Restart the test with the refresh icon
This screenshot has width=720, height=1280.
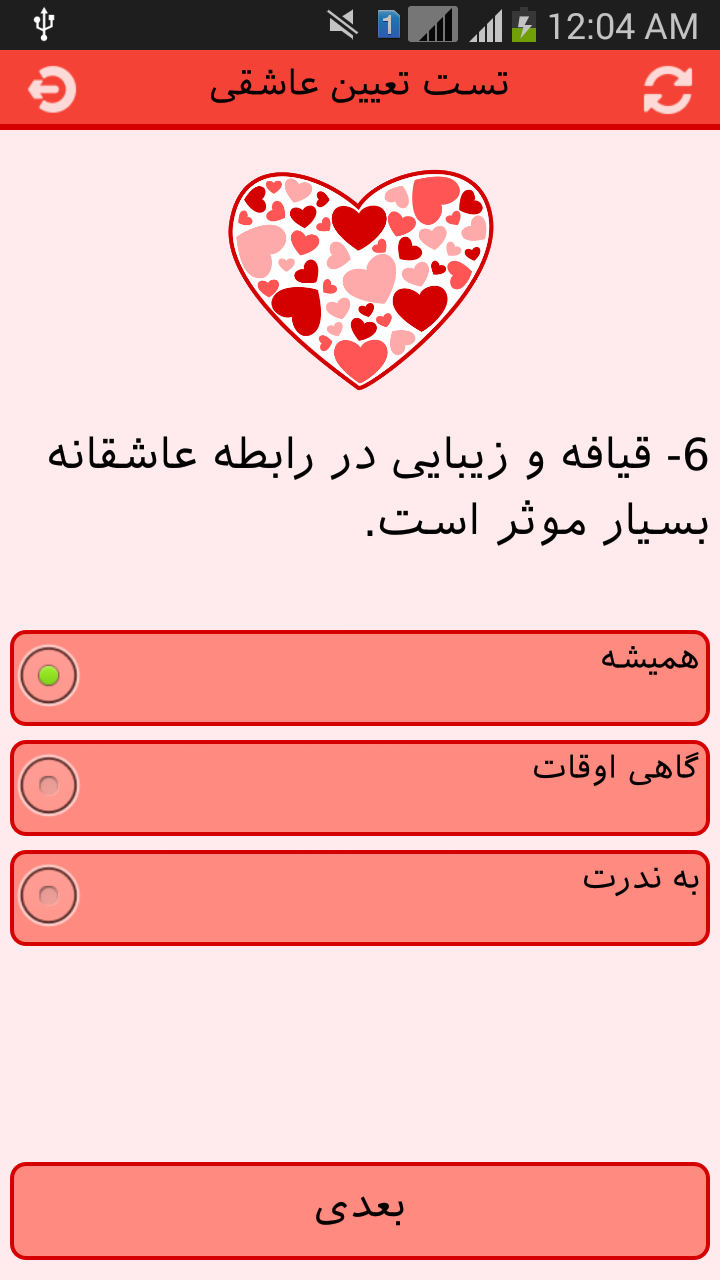667,89
